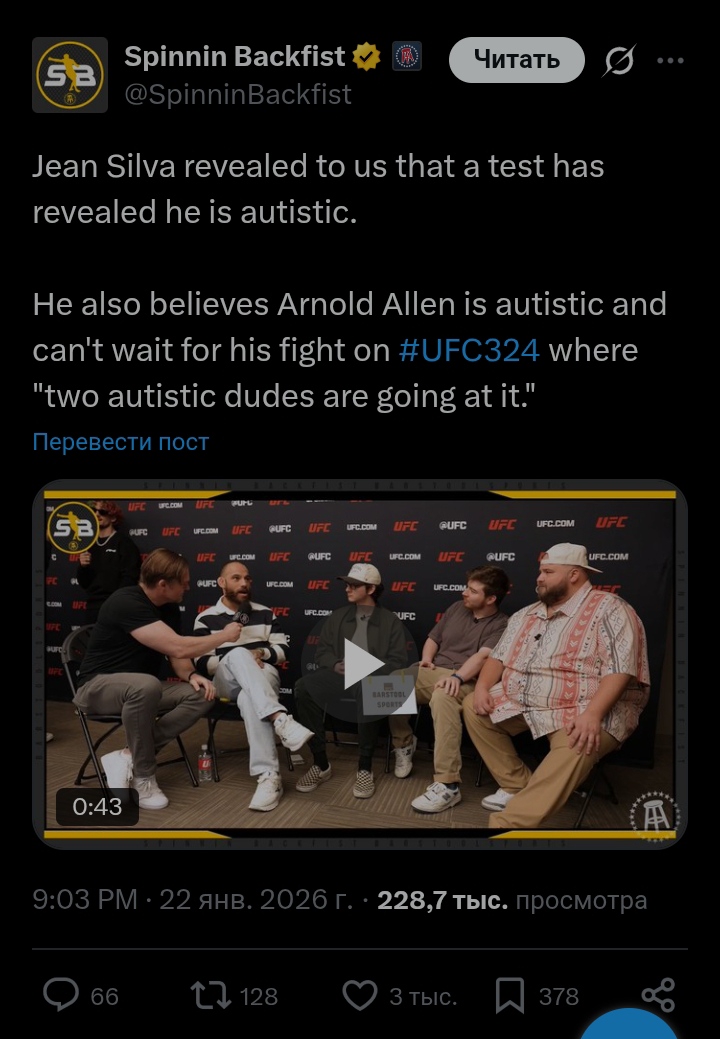
Task: Play the 0:43 interview video
Action: (360, 665)
